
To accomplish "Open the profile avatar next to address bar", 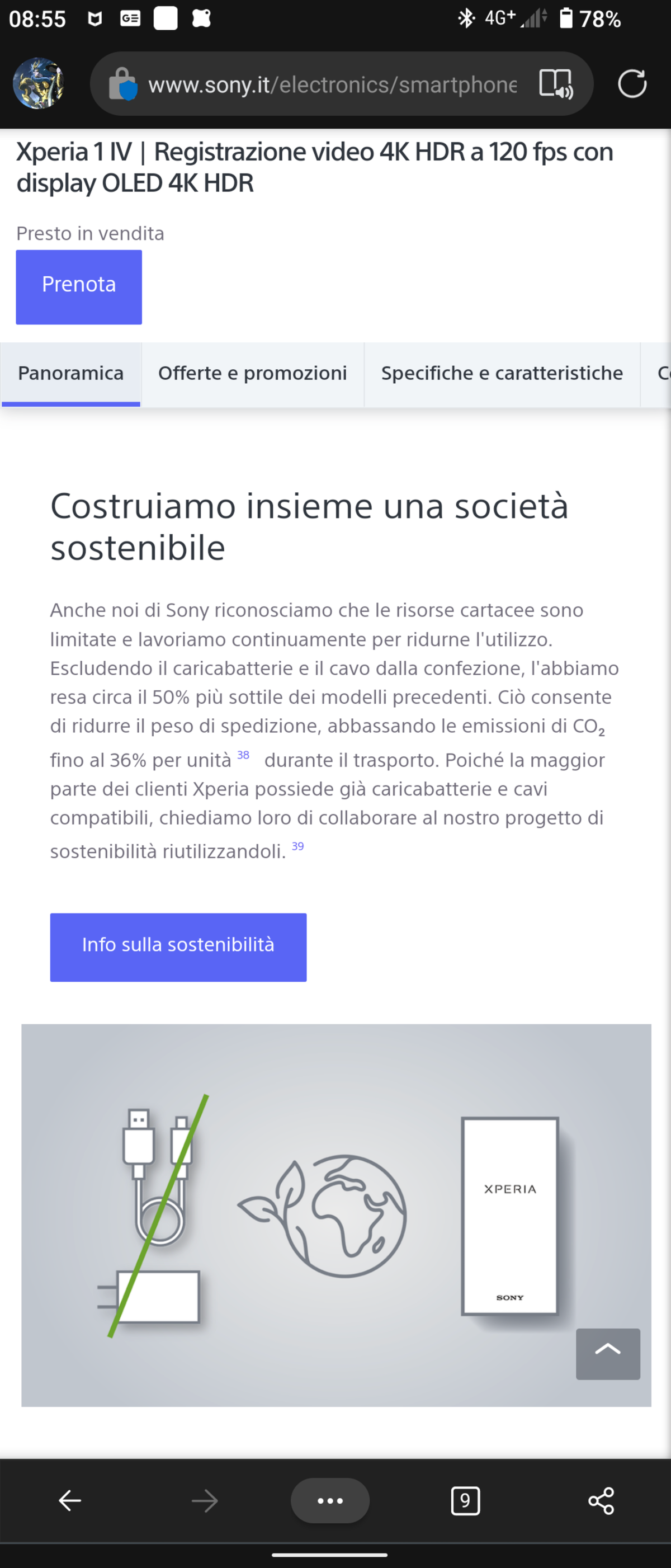I will tap(37, 84).
